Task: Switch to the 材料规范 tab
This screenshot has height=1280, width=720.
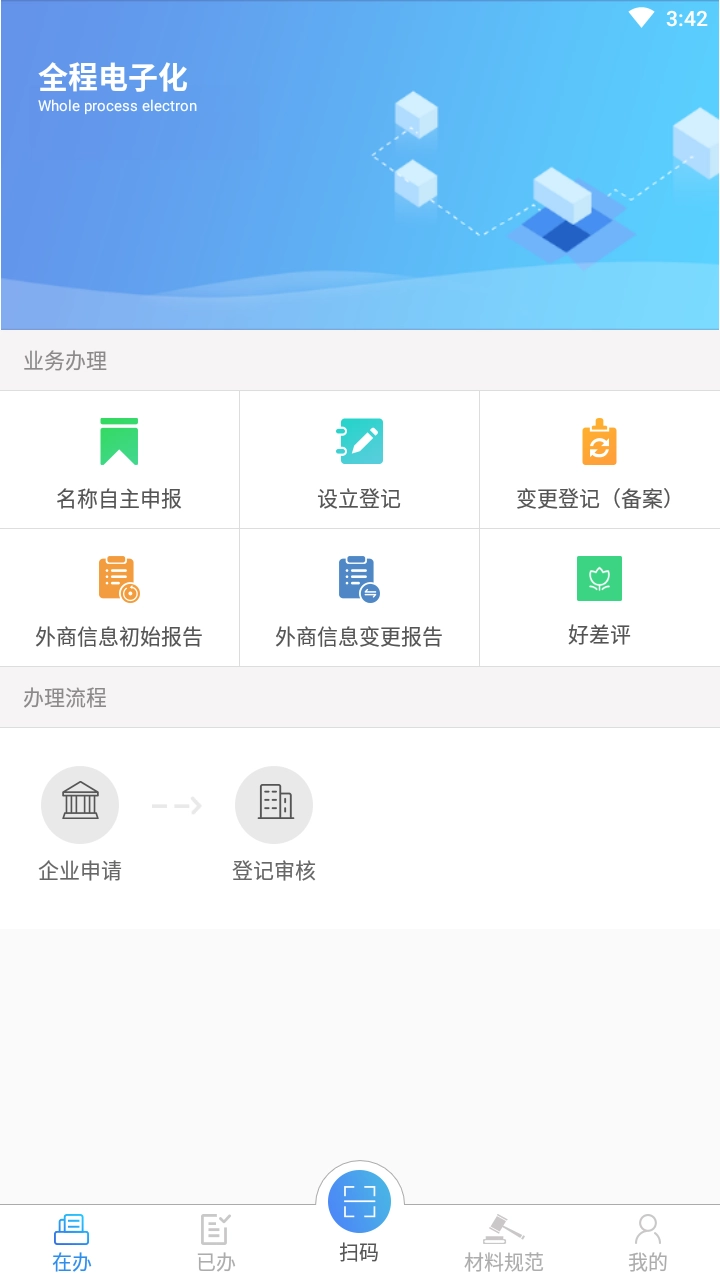Action: [502, 1243]
